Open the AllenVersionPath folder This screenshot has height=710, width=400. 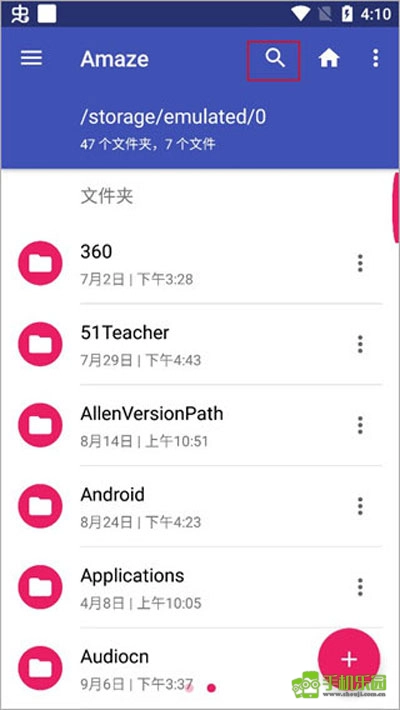click(x=200, y=425)
